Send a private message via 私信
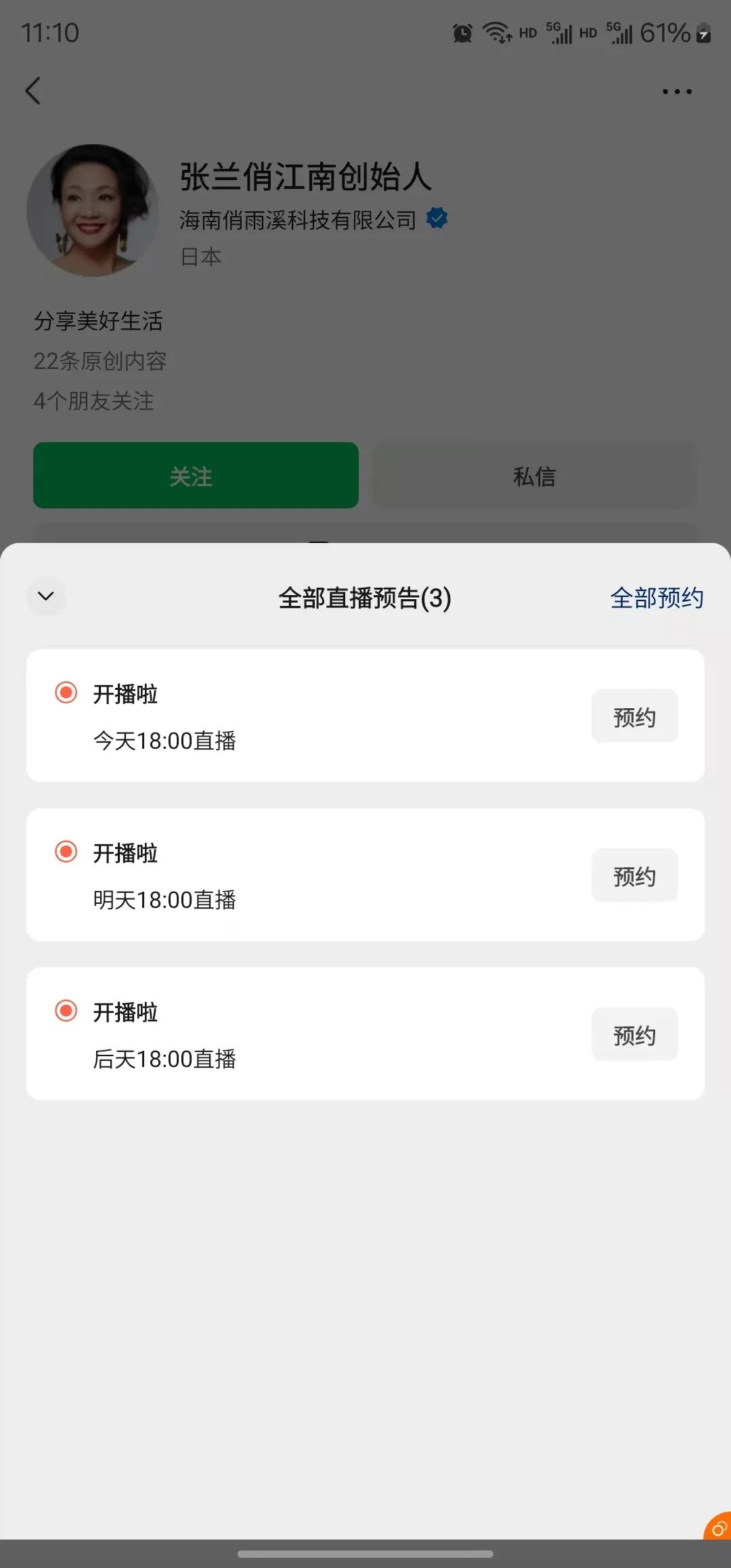The image size is (731, 1568). (x=534, y=475)
